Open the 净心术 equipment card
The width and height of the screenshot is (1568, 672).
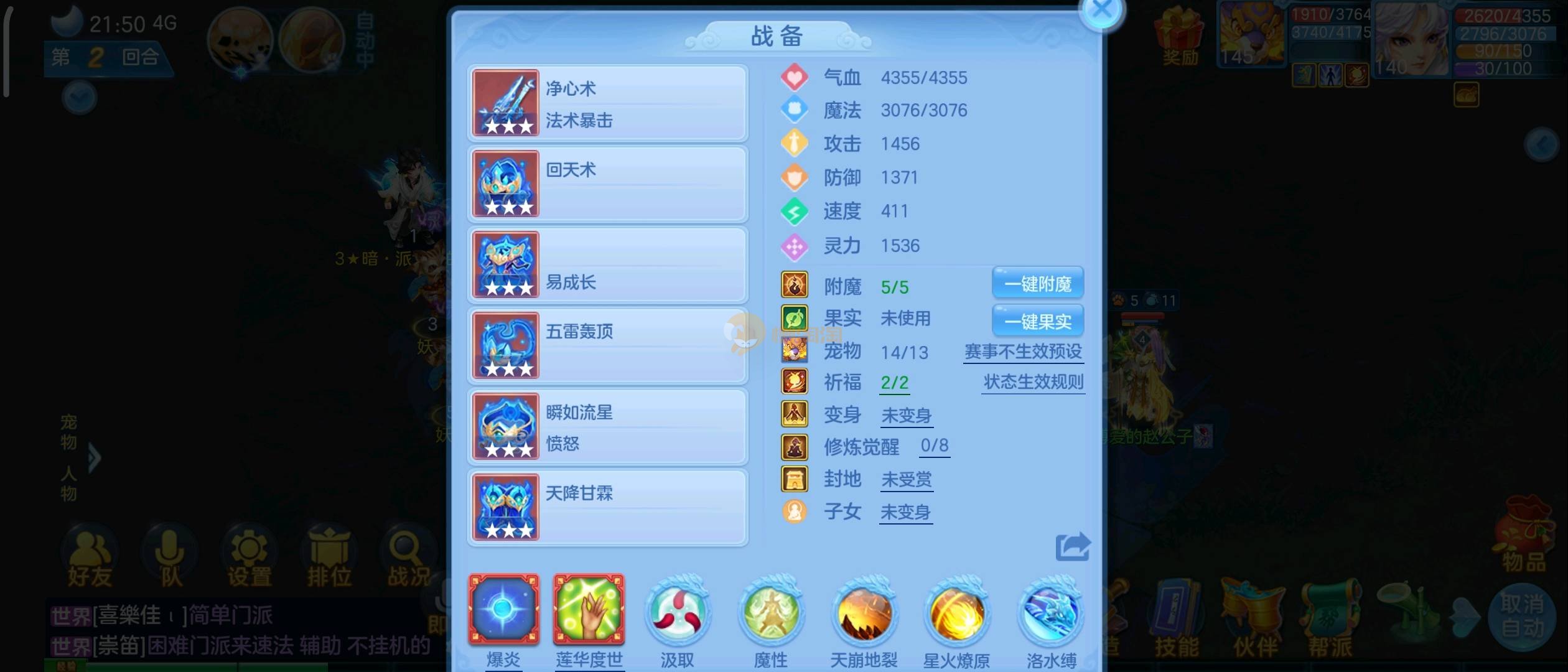pos(607,103)
